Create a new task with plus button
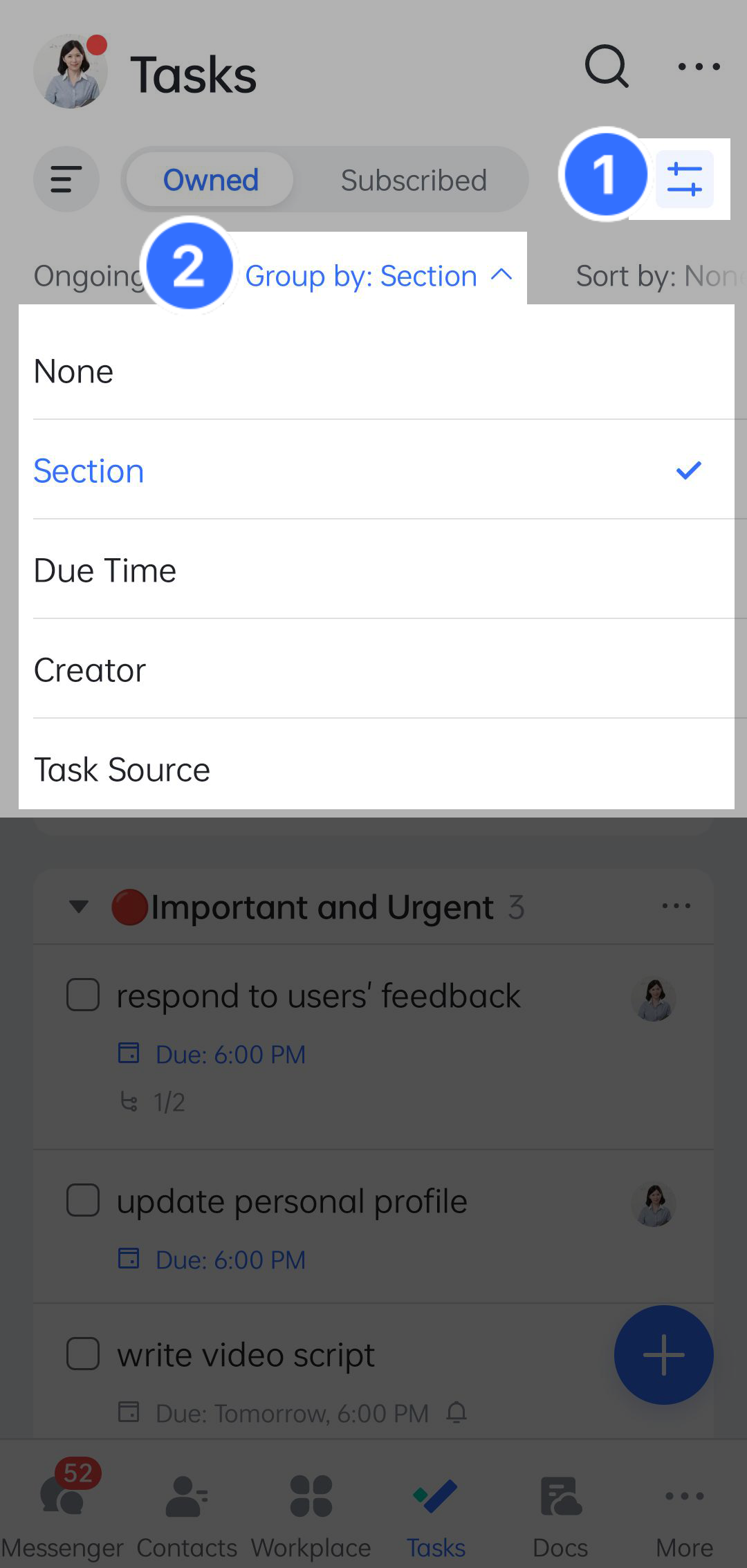 tap(663, 1354)
